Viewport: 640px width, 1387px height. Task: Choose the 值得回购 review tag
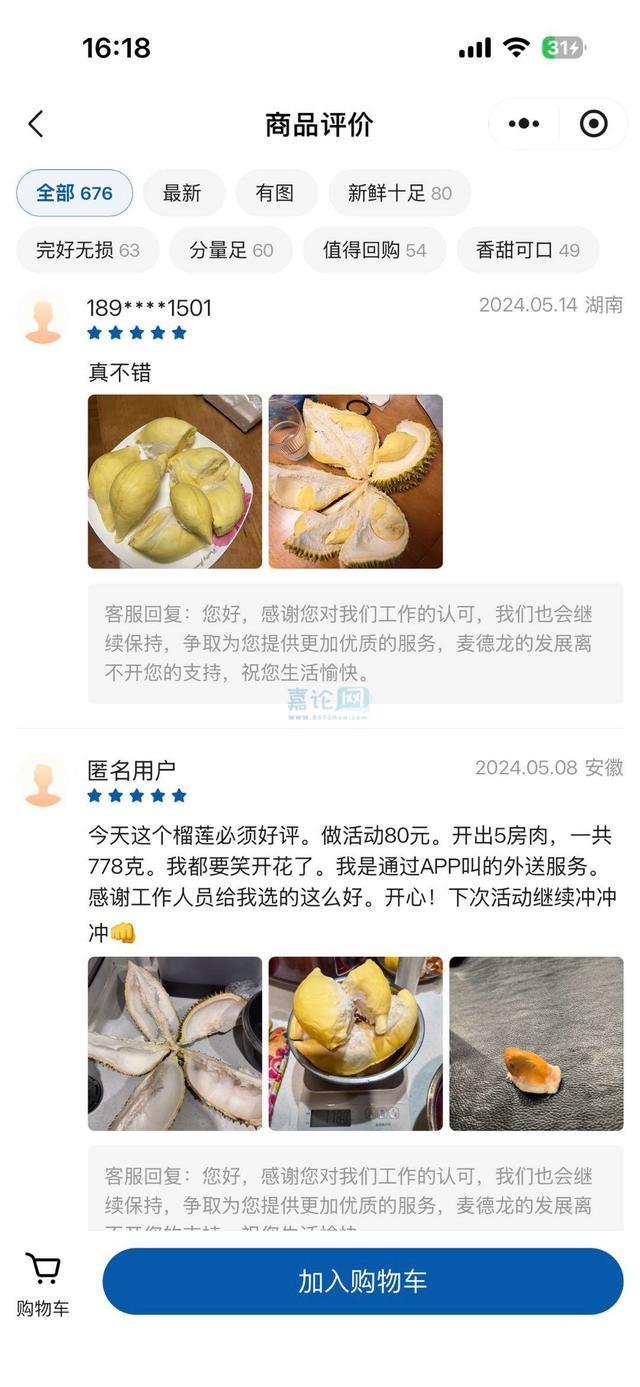[x=375, y=250]
